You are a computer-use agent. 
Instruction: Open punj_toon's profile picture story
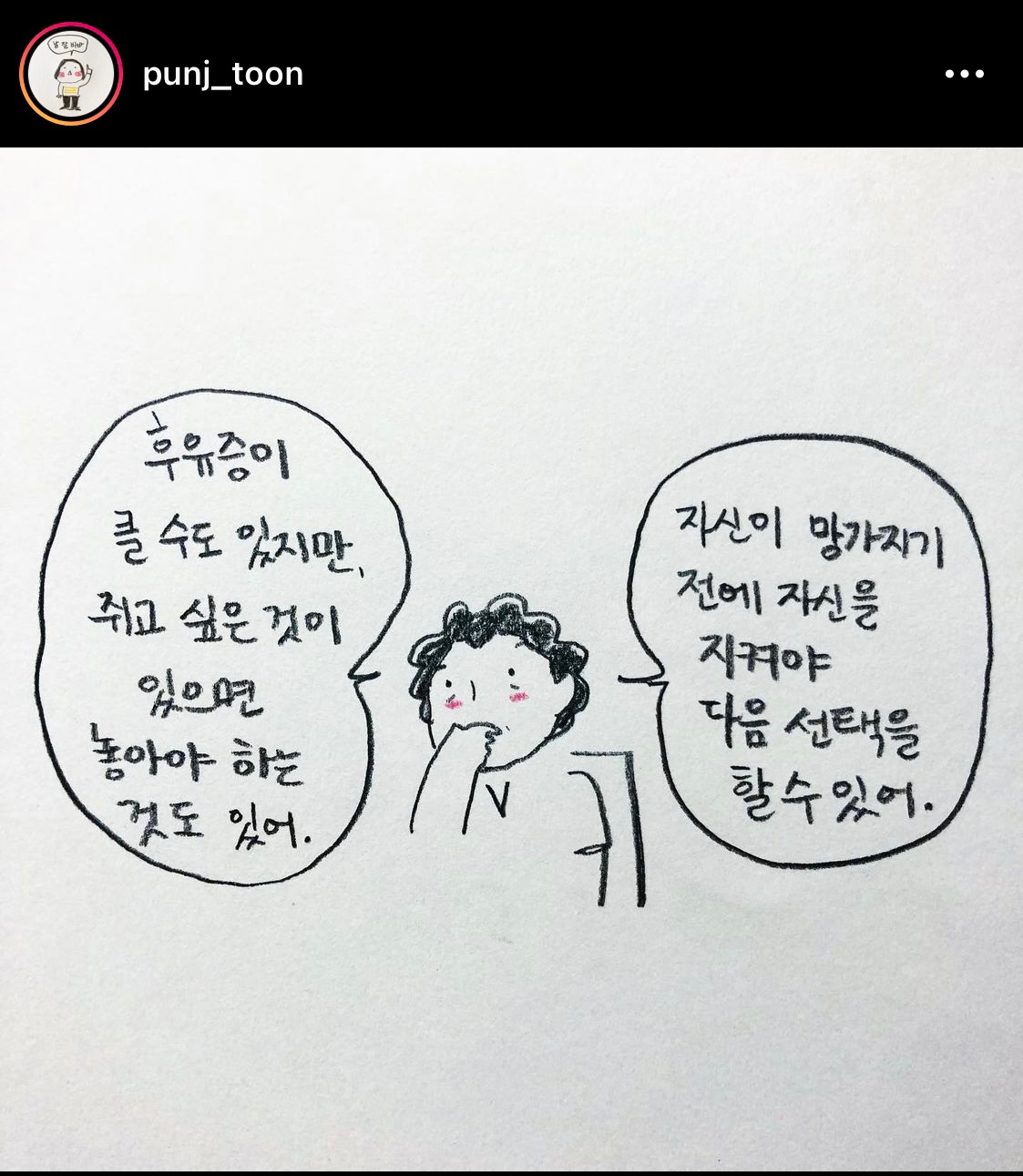pos(71,75)
